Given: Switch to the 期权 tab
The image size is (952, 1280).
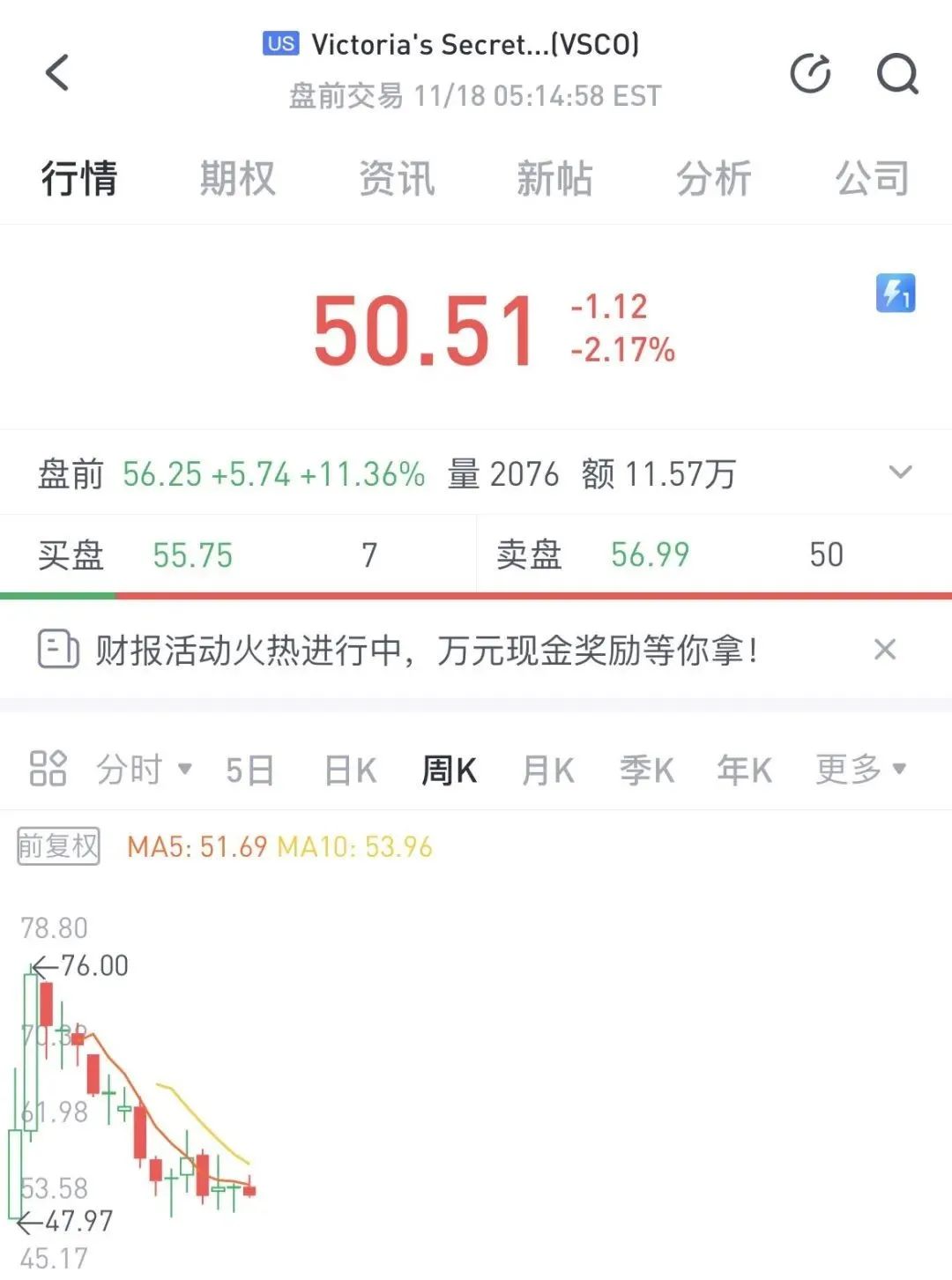Looking at the screenshot, I should [237, 178].
